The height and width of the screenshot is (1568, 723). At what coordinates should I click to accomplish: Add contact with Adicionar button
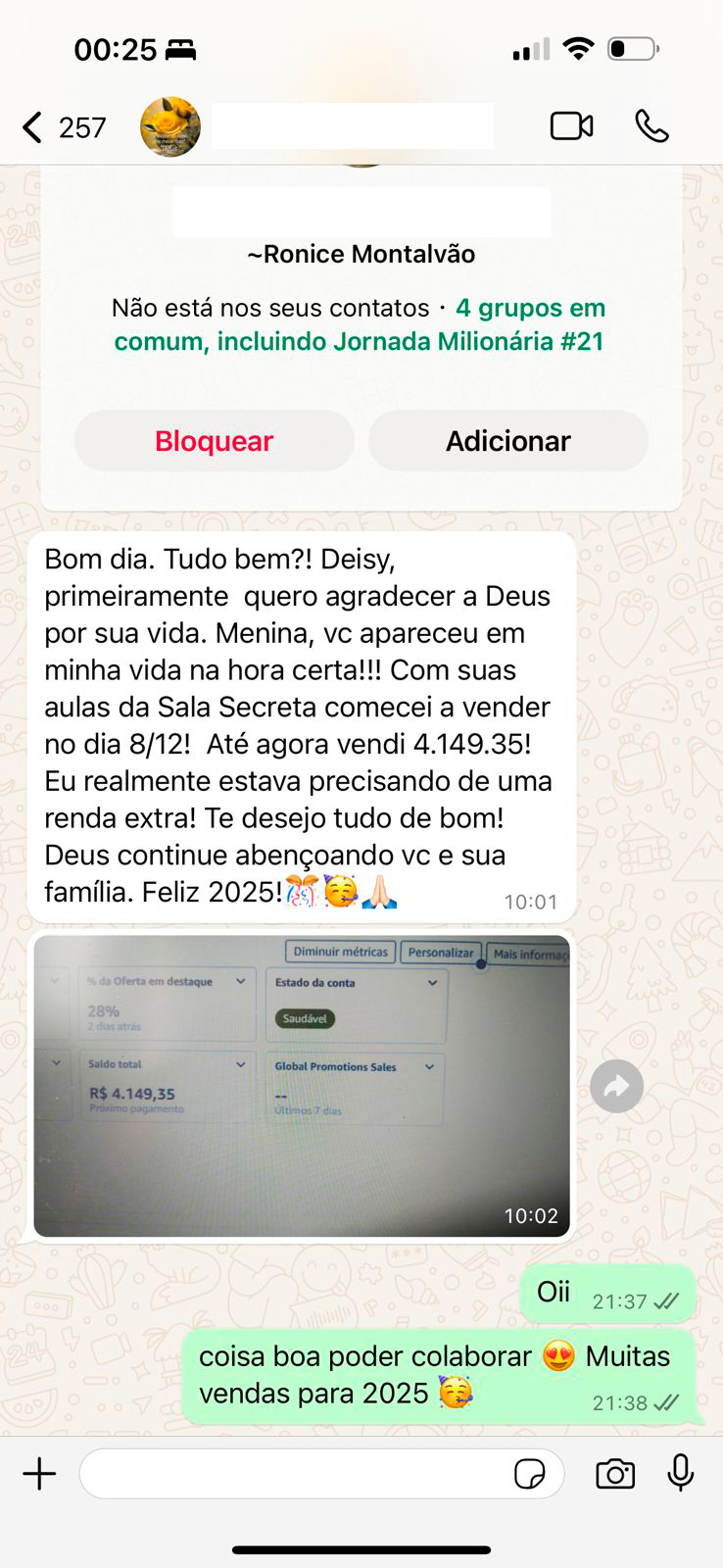[507, 441]
